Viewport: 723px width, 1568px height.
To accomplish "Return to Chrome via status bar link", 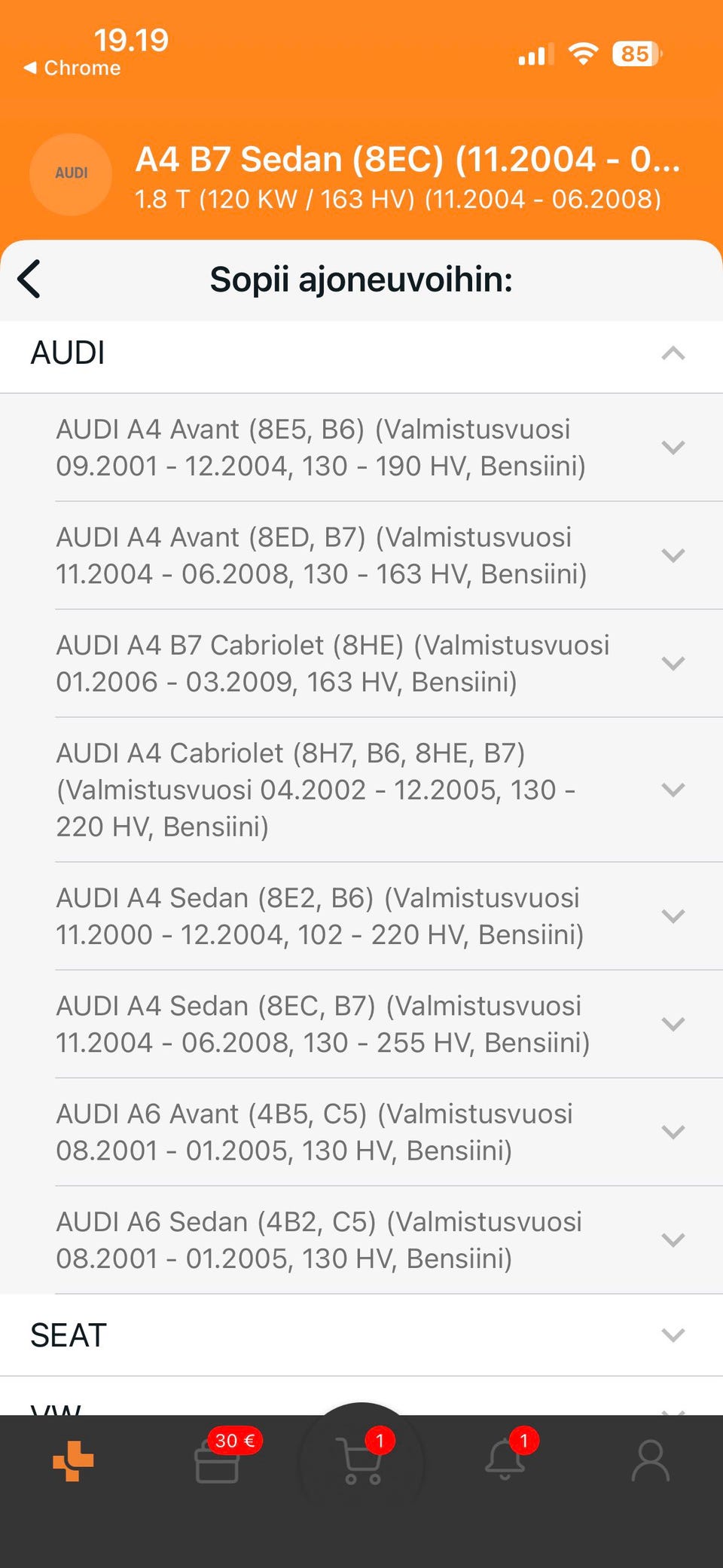I will 73,68.
